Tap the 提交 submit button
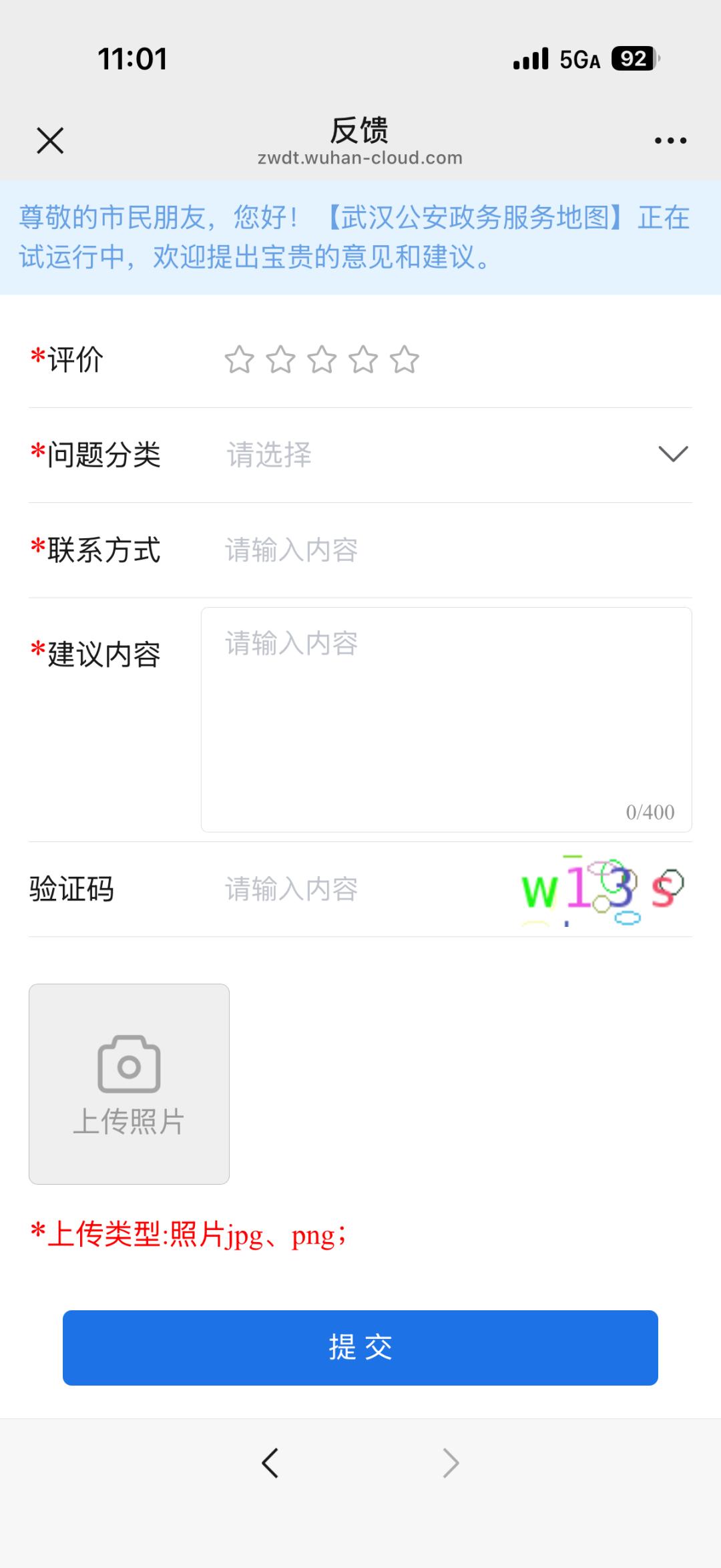 point(360,1347)
